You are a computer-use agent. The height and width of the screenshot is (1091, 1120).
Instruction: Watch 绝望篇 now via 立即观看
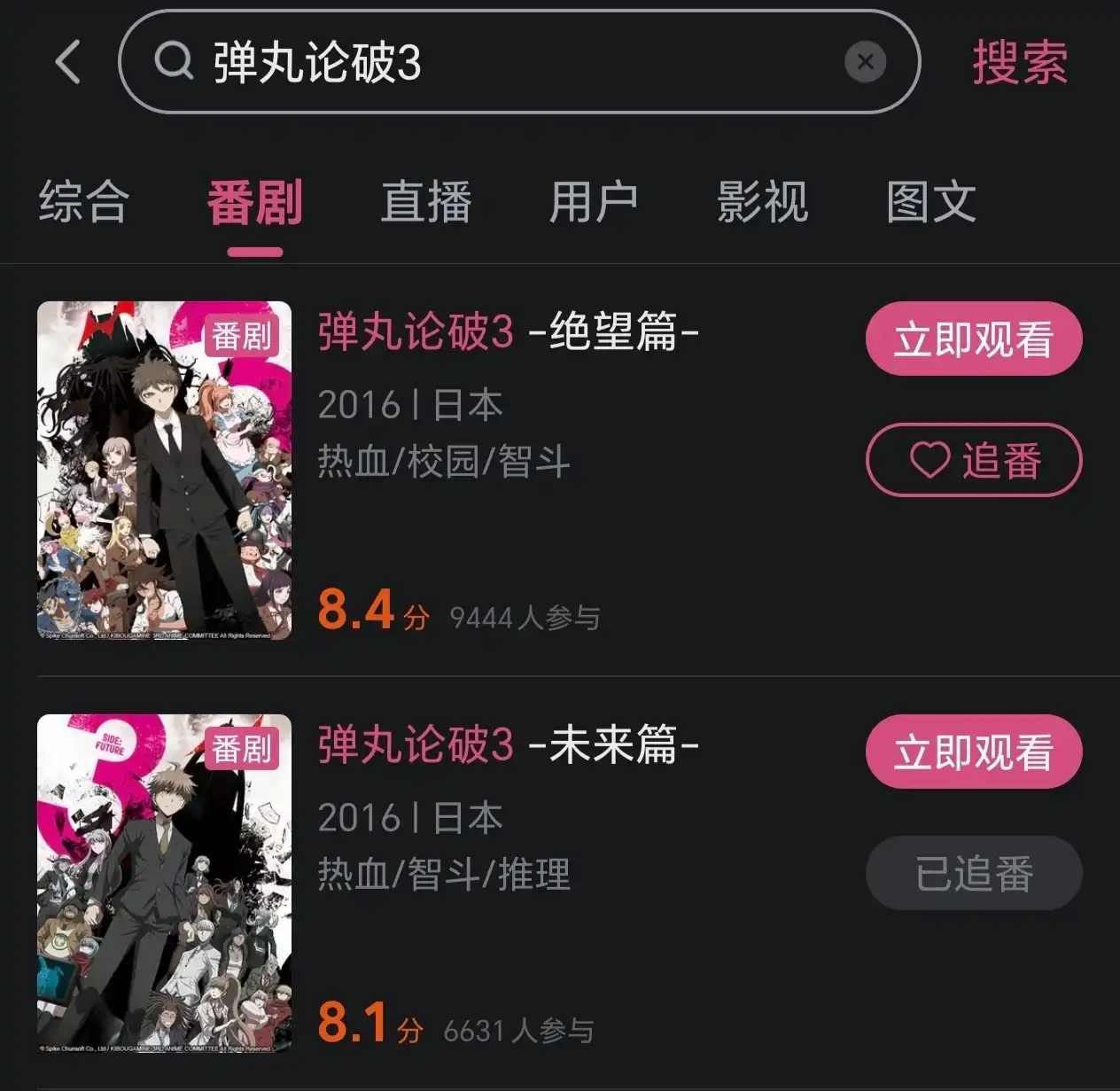tap(973, 339)
